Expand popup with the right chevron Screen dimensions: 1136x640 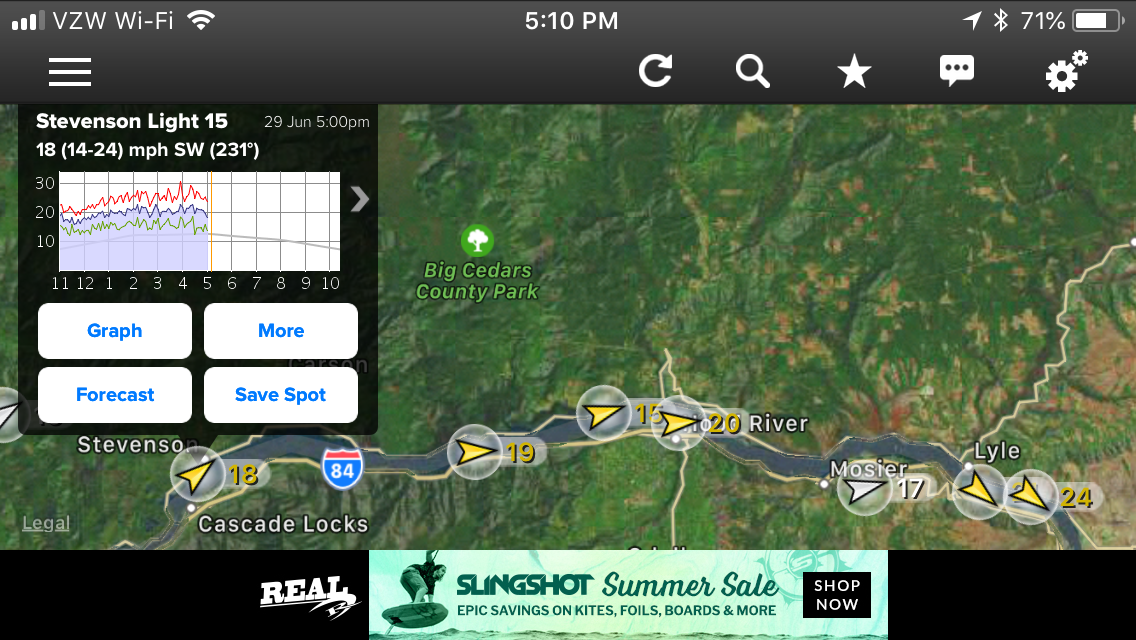(360, 199)
